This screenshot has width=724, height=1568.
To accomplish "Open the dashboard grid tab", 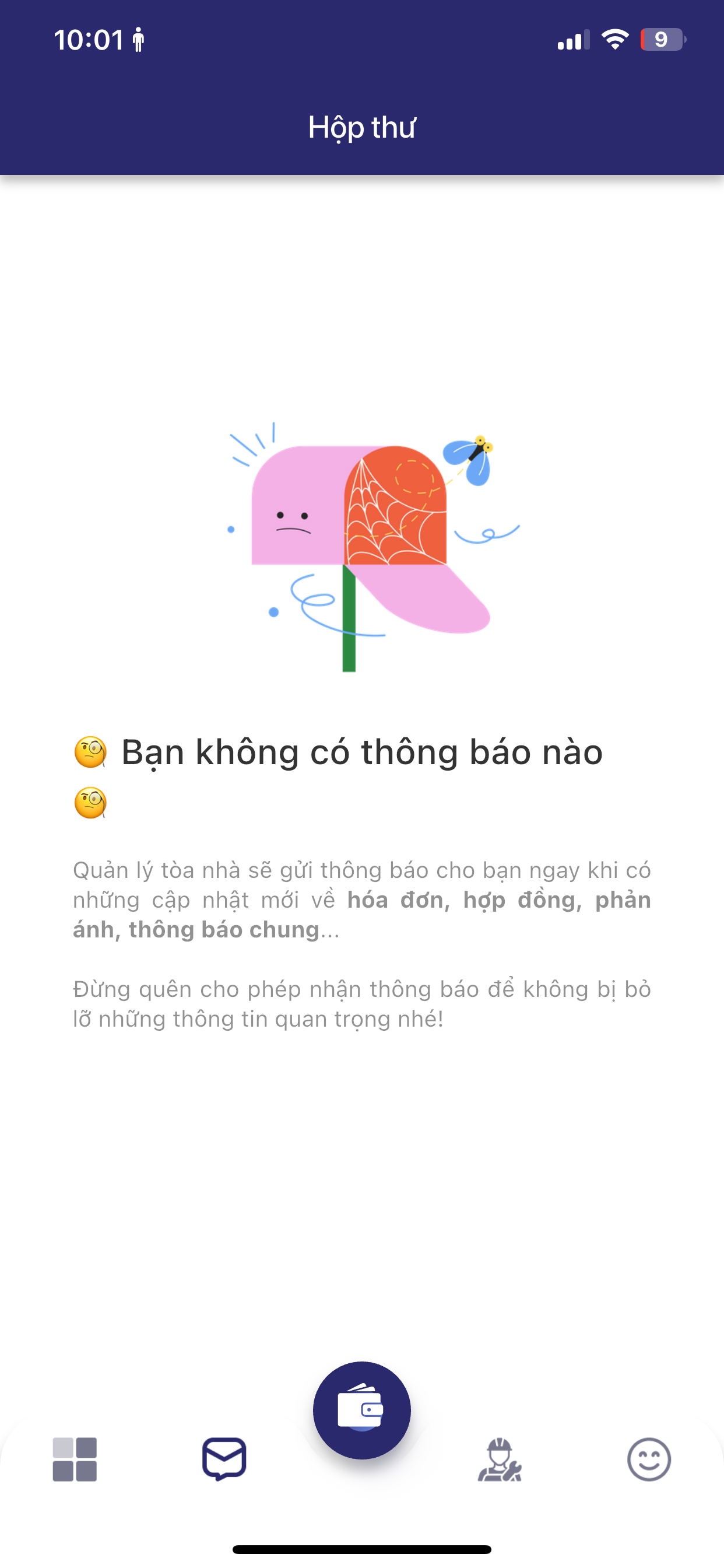I will pyautogui.click(x=74, y=1459).
